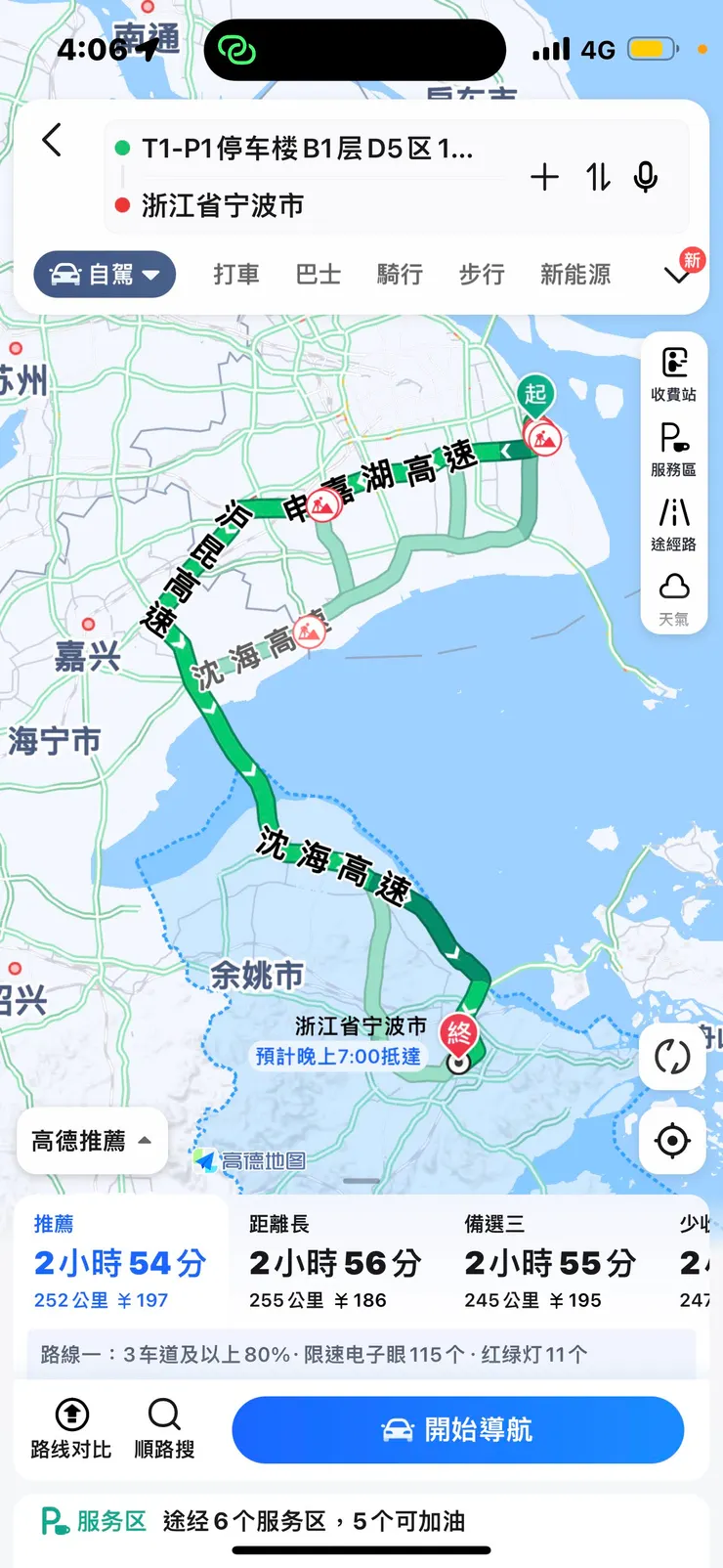723x1568 pixels.
Task: Select the 服務區 service areas icon
Action: tap(673, 444)
